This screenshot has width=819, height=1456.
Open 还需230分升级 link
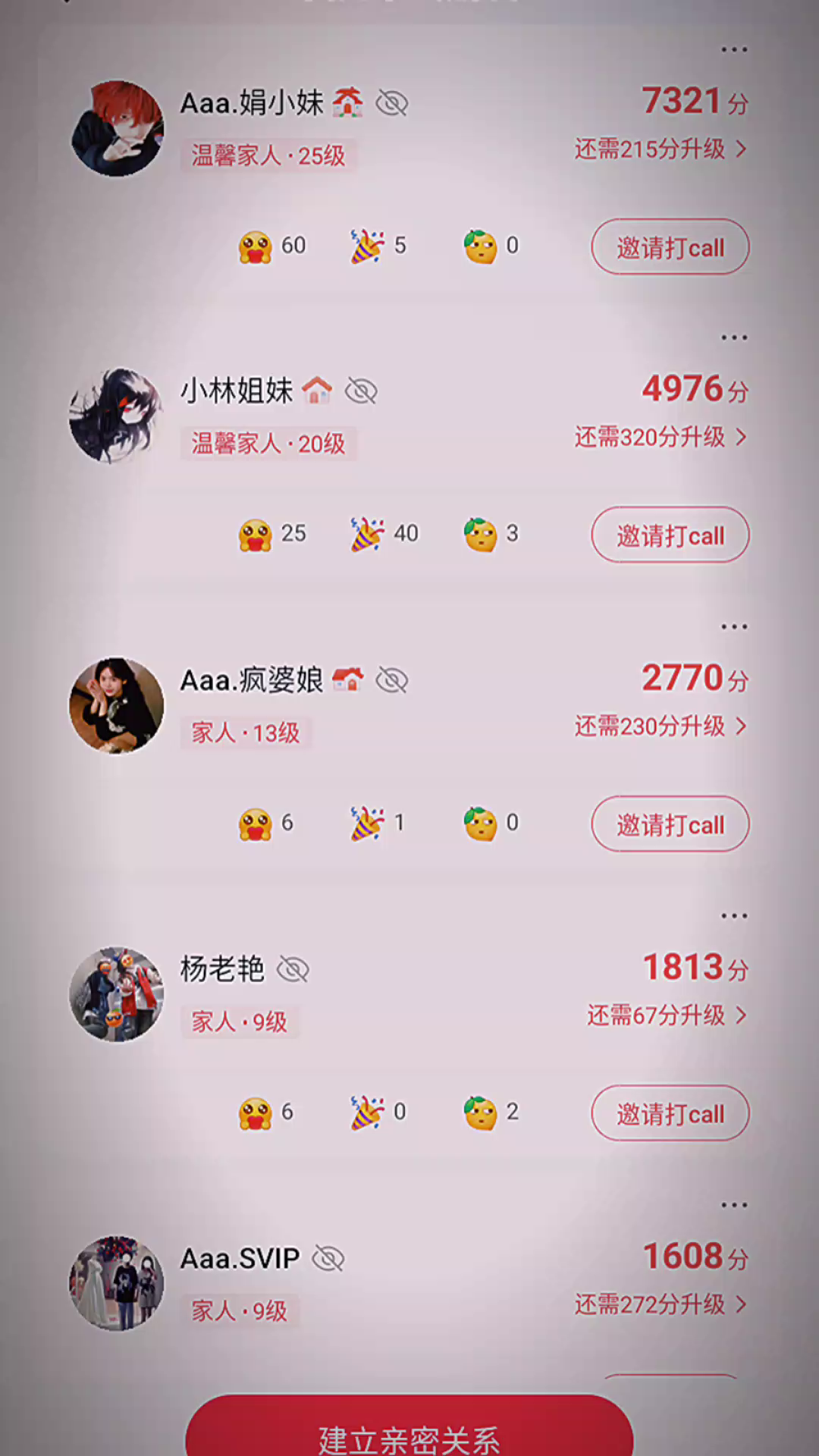point(660,726)
